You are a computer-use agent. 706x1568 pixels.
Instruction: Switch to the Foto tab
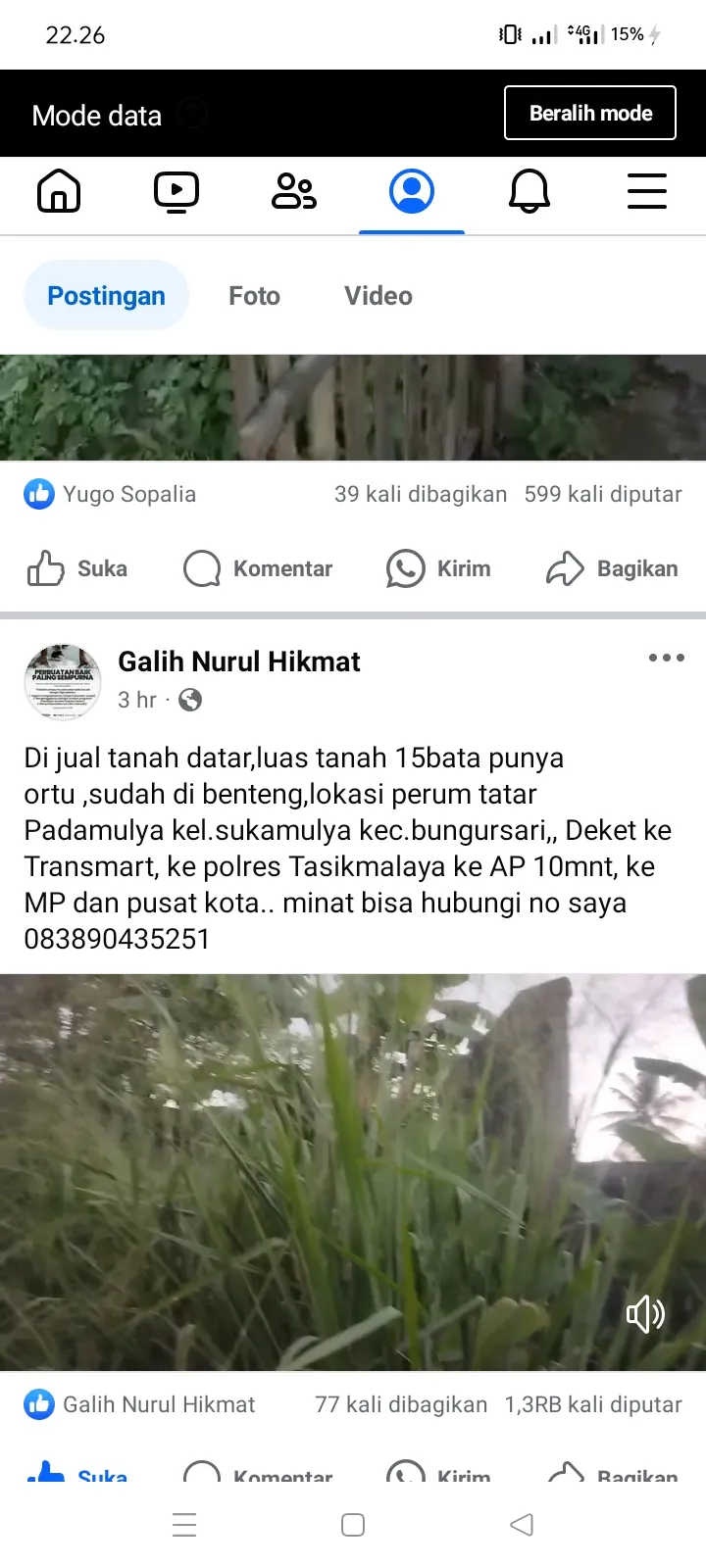(x=254, y=295)
